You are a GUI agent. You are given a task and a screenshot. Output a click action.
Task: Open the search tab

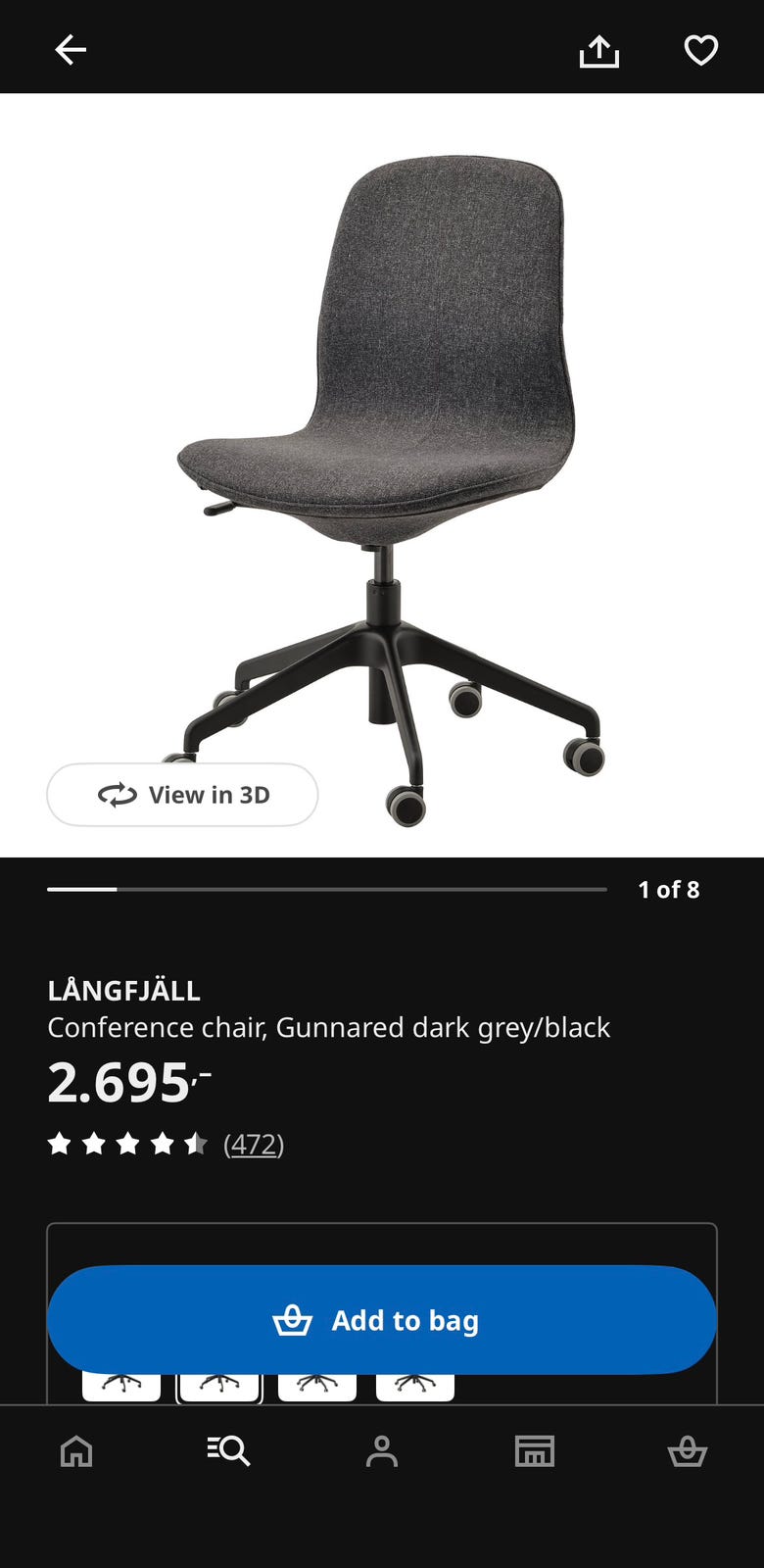tap(229, 1450)
